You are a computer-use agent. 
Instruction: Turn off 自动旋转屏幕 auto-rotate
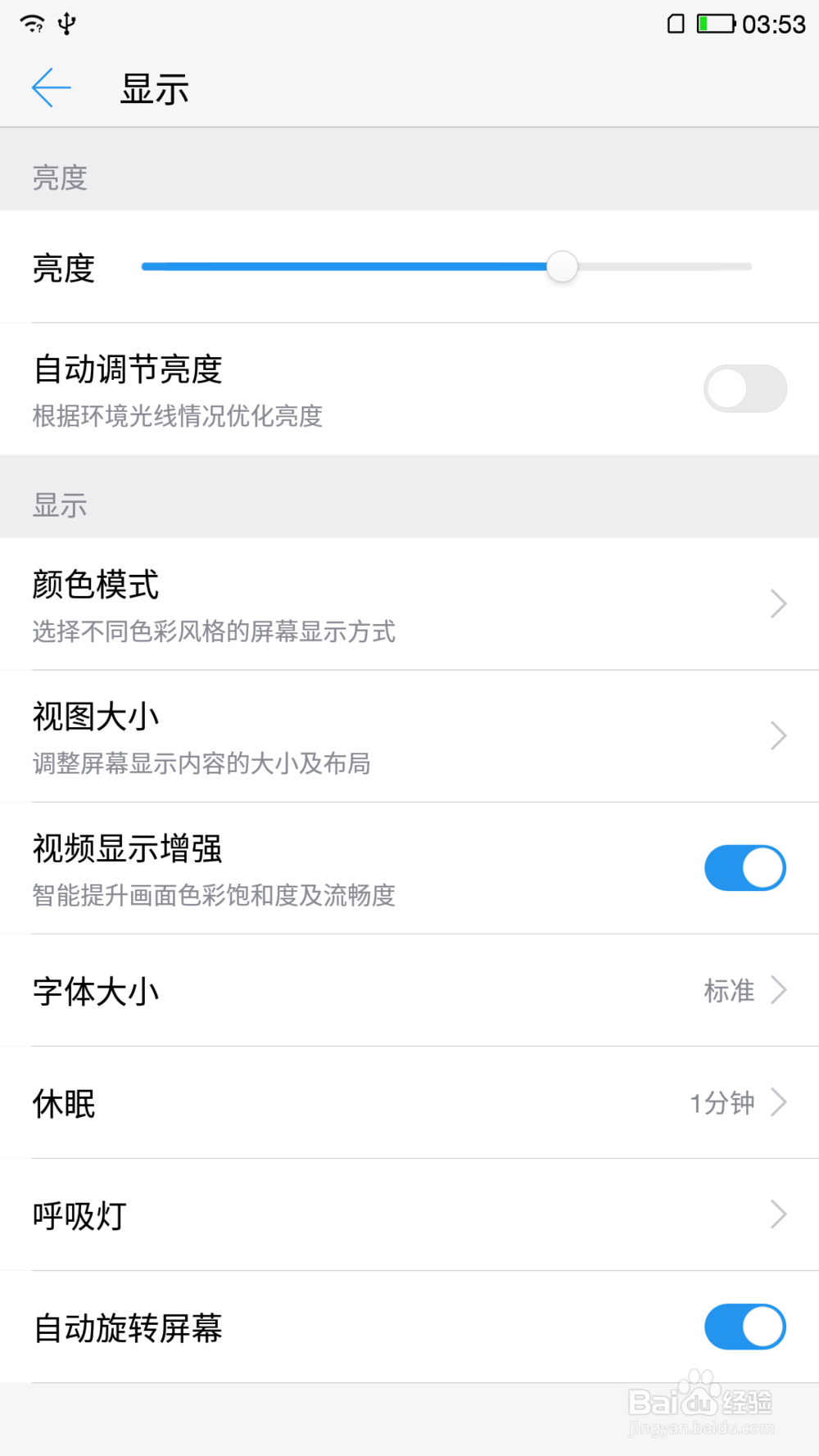coord(744,1327)
